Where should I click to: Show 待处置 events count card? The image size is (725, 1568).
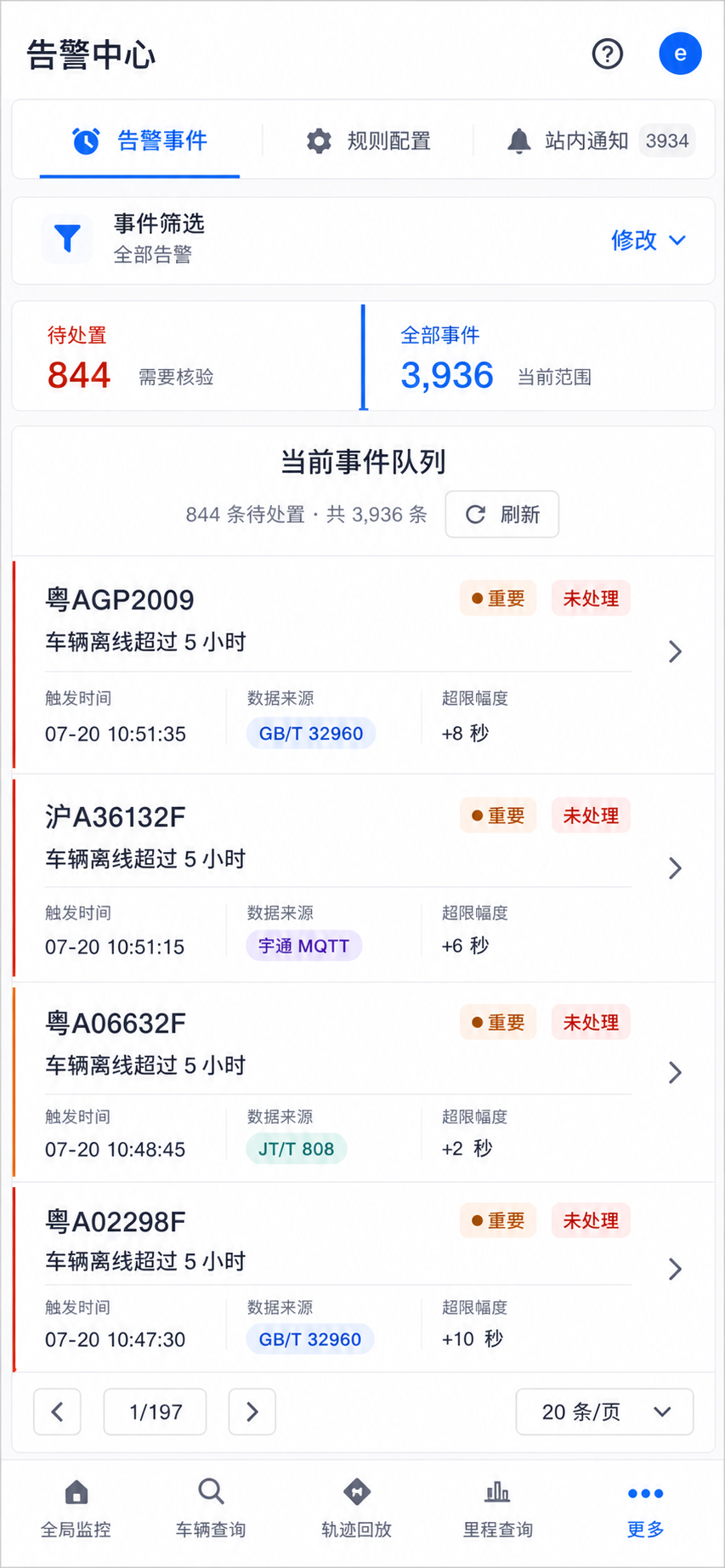coord(188,357)
